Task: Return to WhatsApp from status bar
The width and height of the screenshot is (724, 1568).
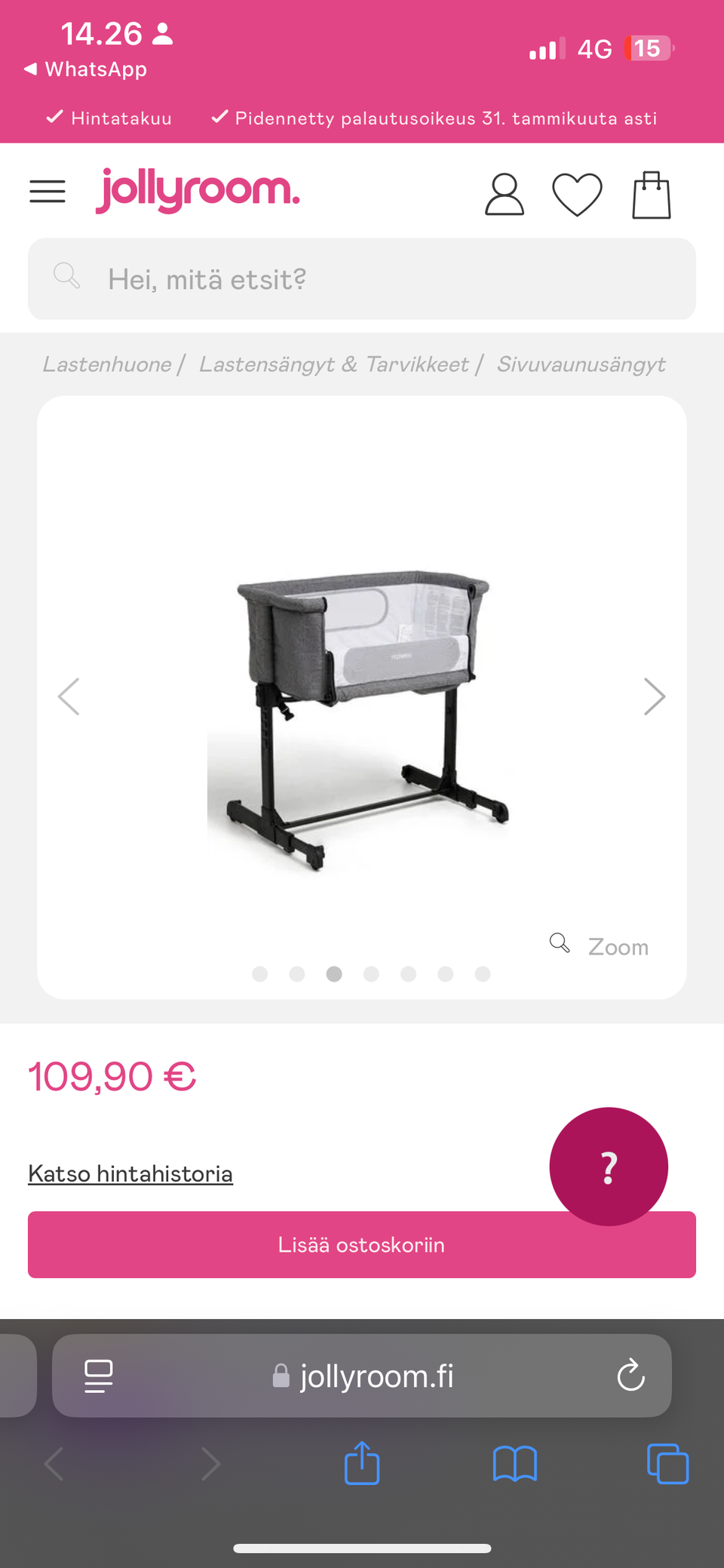Action: [x=86, y=69]
